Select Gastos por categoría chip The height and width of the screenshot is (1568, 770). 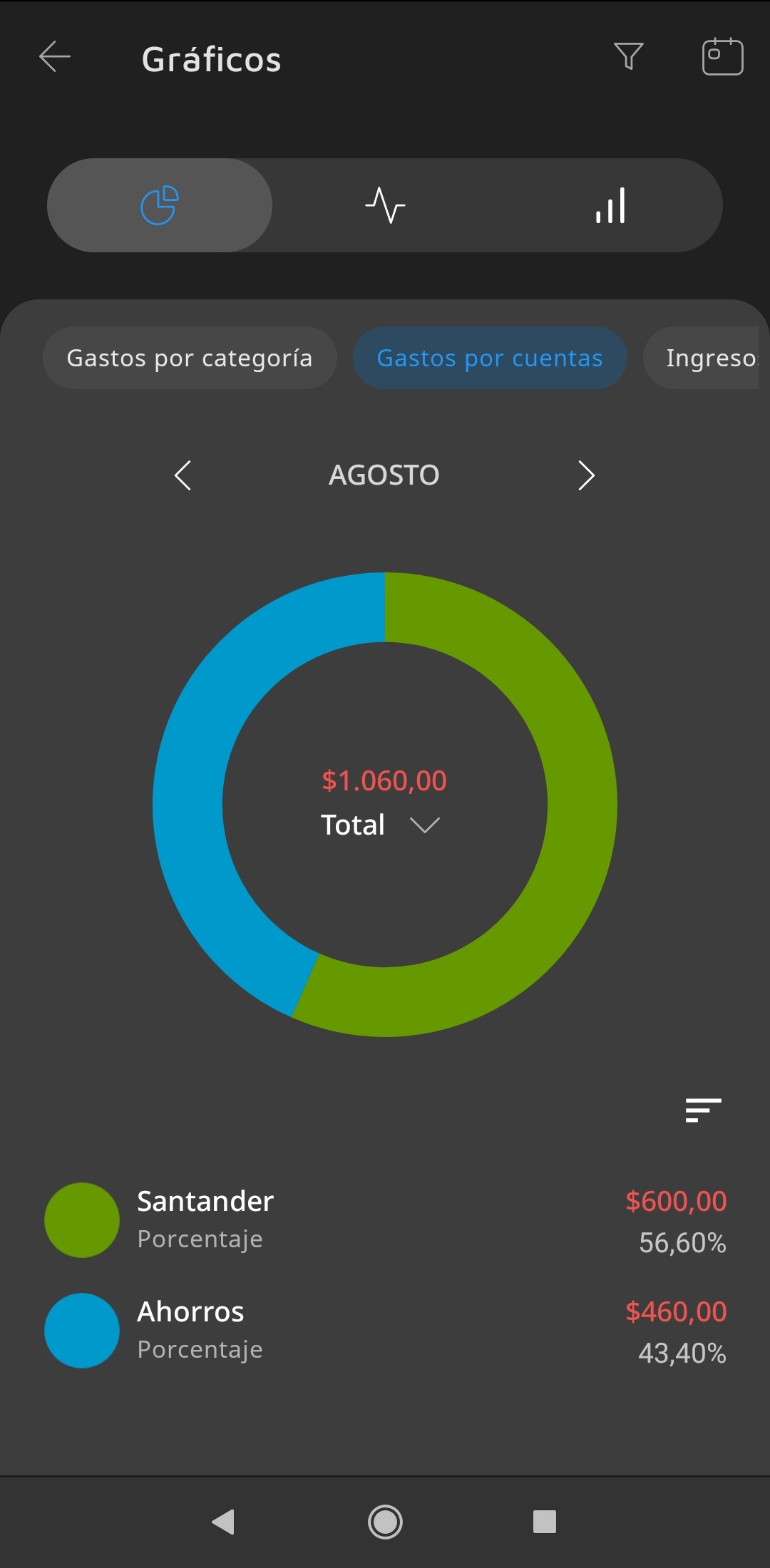pos(190,358)
